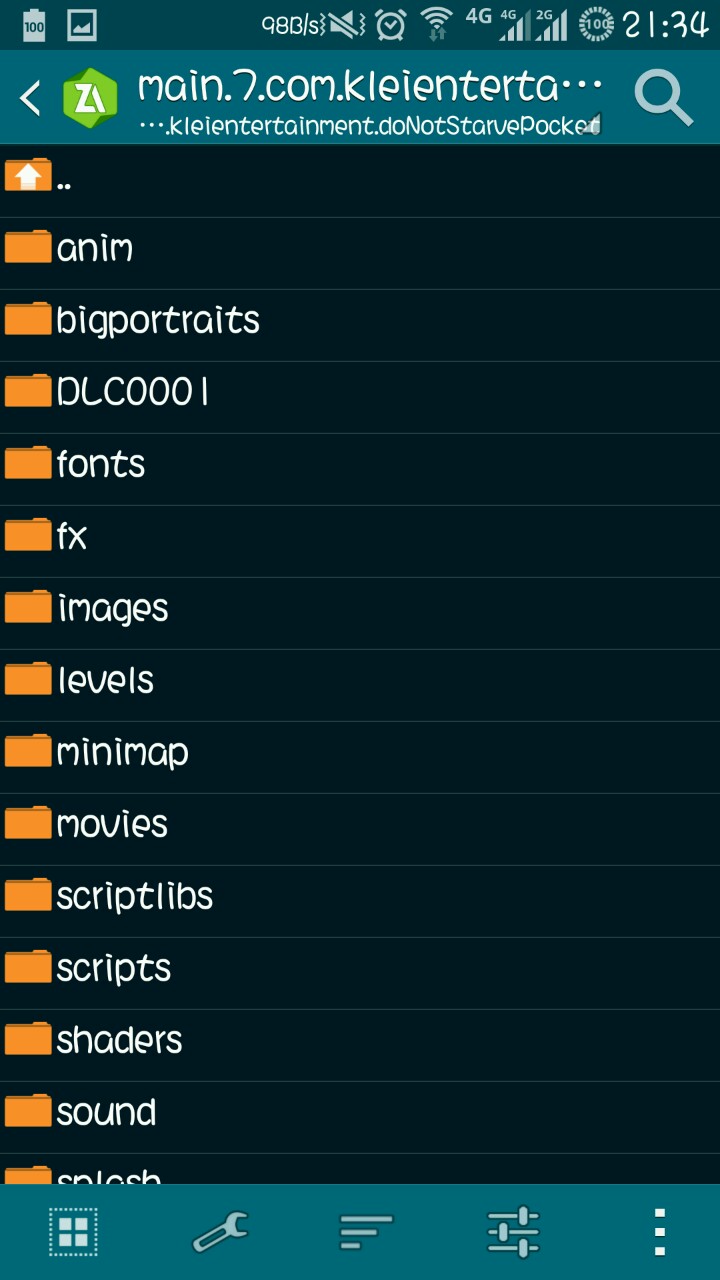Open the three-dot overflow menu

(659, 1232)
